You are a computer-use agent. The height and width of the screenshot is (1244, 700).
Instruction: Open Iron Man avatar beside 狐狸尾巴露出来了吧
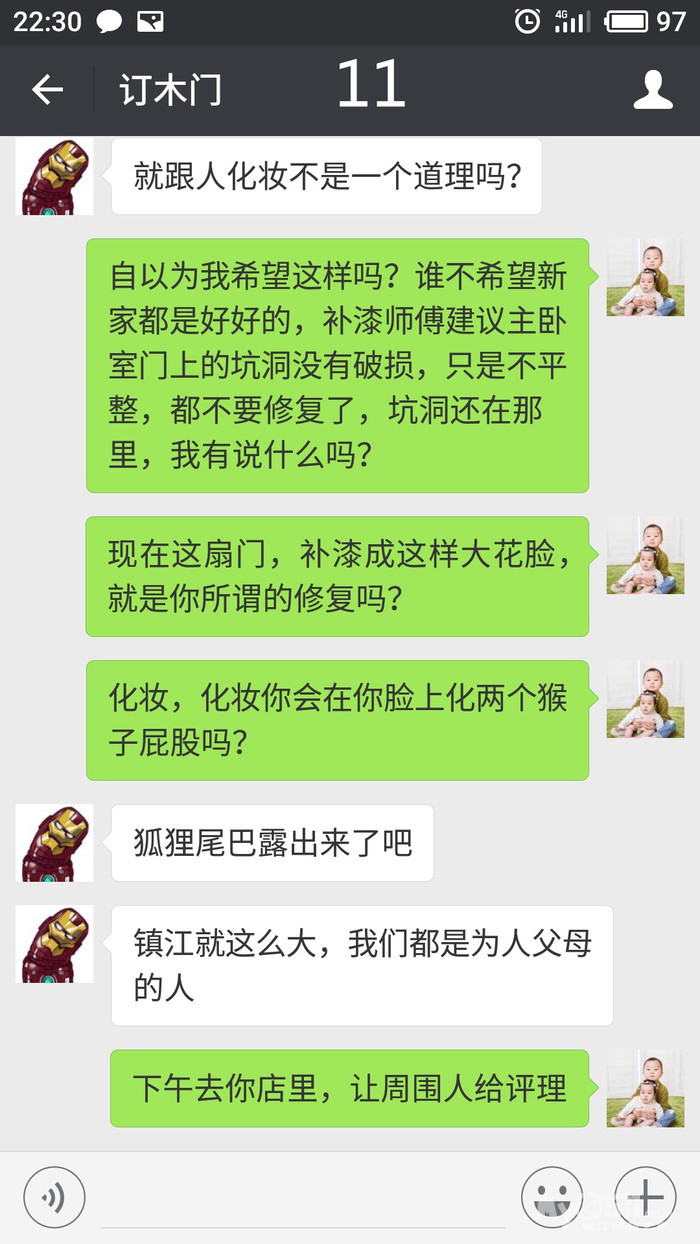[x=55, y=843]
